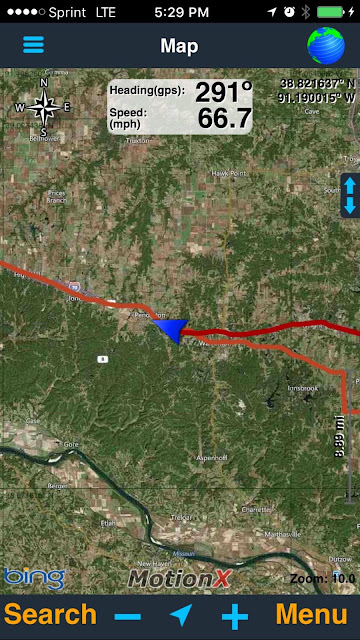Open the hamburger menu
Screen dimensions: 360x640
click(33, 45)
